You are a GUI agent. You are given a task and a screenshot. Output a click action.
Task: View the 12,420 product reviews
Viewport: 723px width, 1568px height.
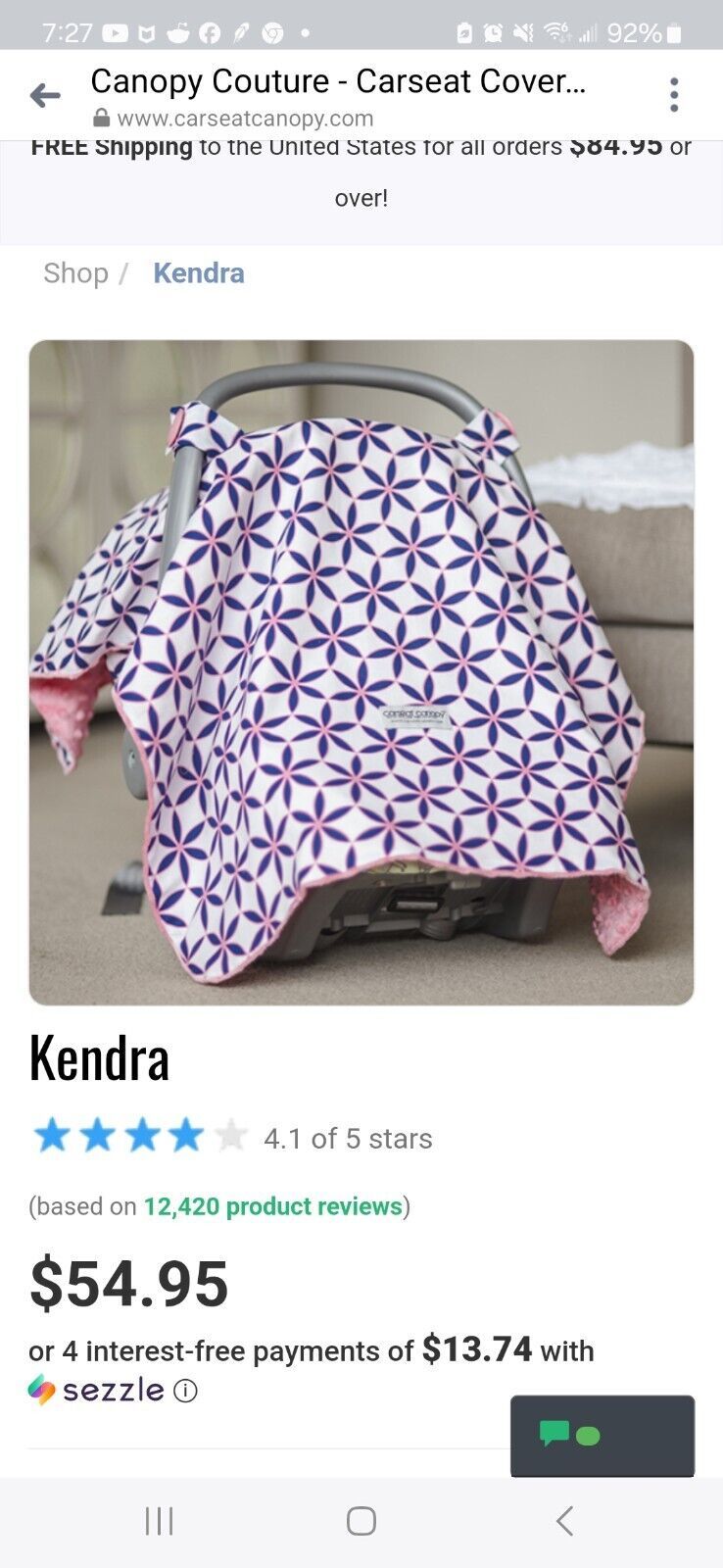(273, 1206)
